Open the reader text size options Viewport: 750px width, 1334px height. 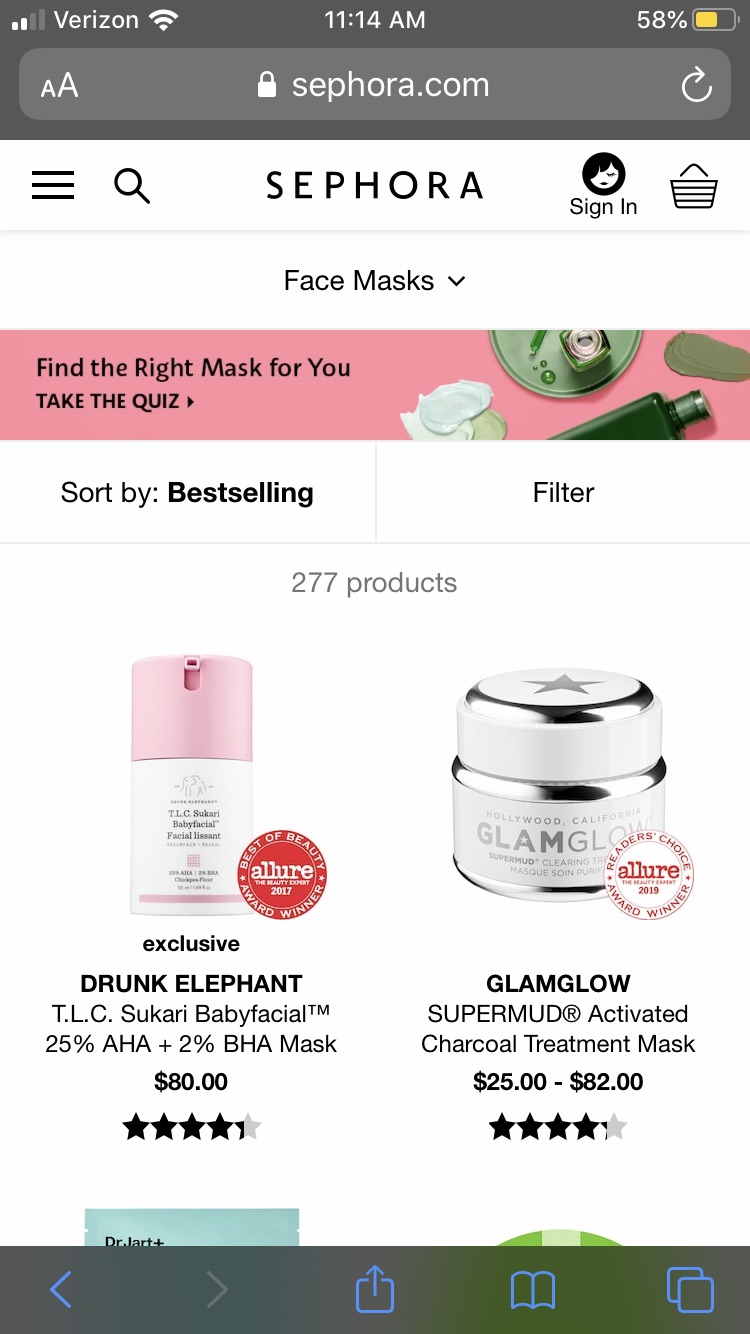coord(59,86)
